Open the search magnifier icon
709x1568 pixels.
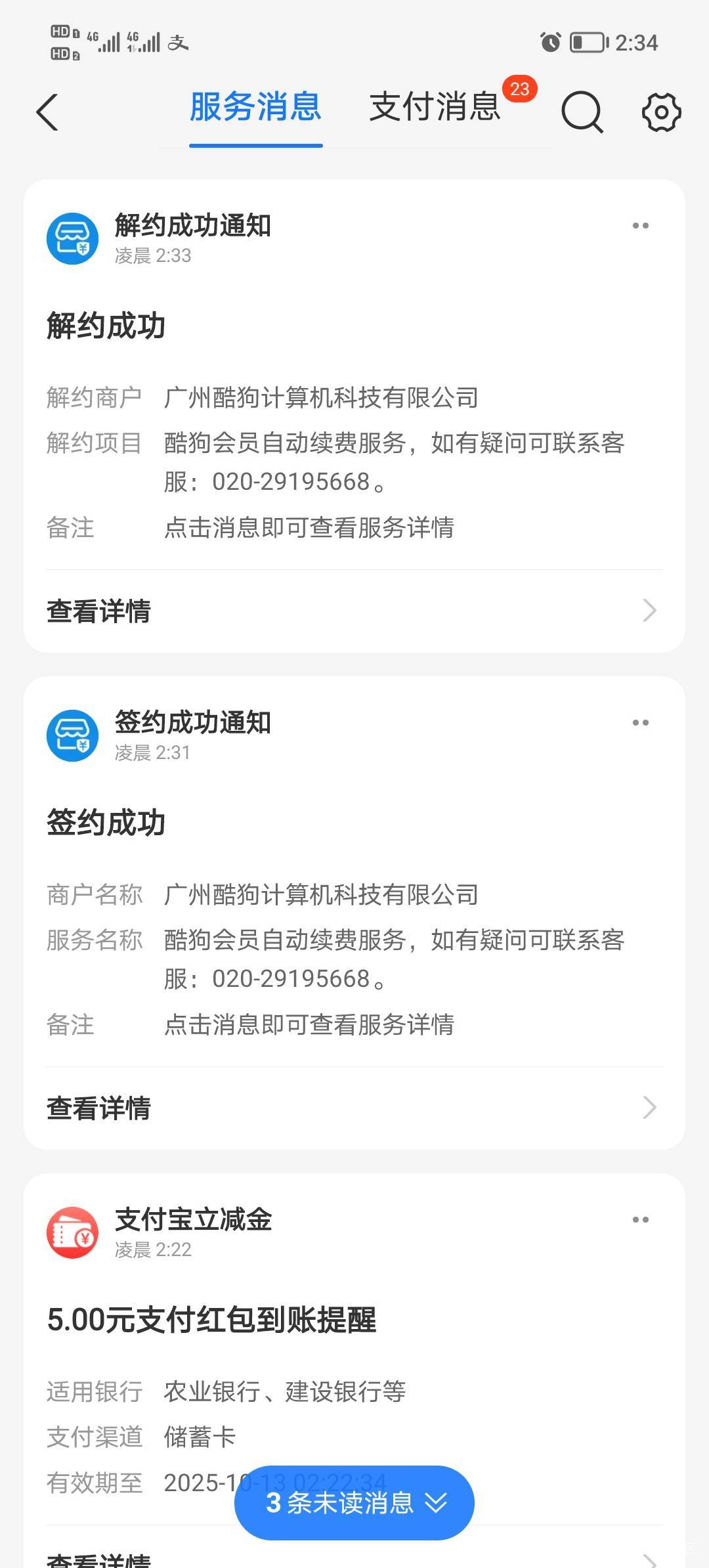[x=582, y=112]
